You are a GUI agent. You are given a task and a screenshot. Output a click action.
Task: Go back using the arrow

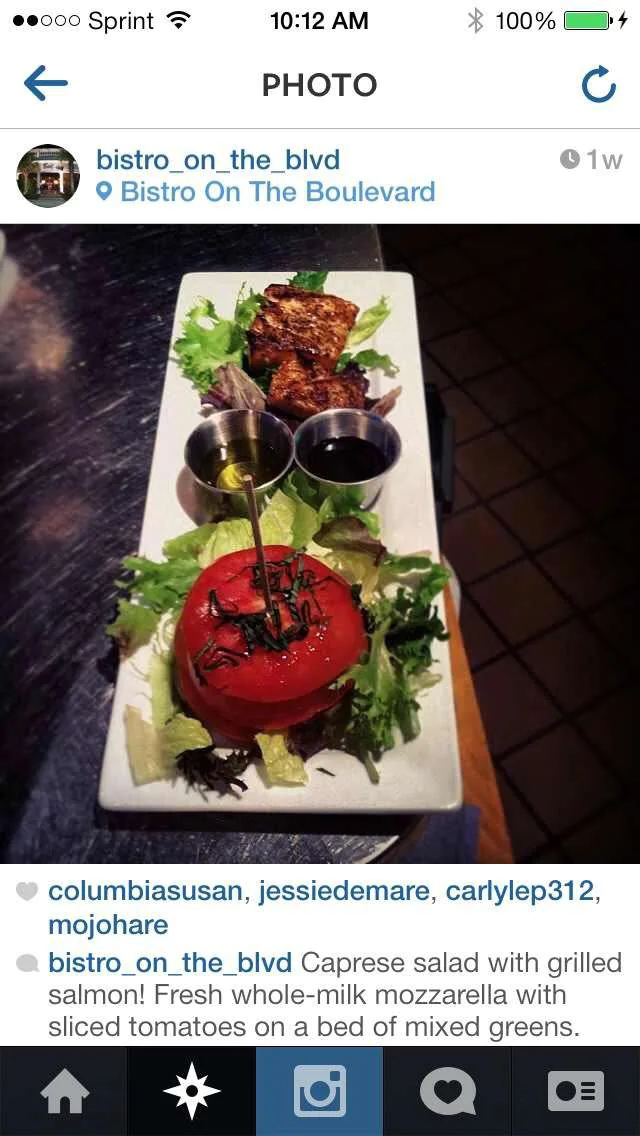tap(45, 85)
